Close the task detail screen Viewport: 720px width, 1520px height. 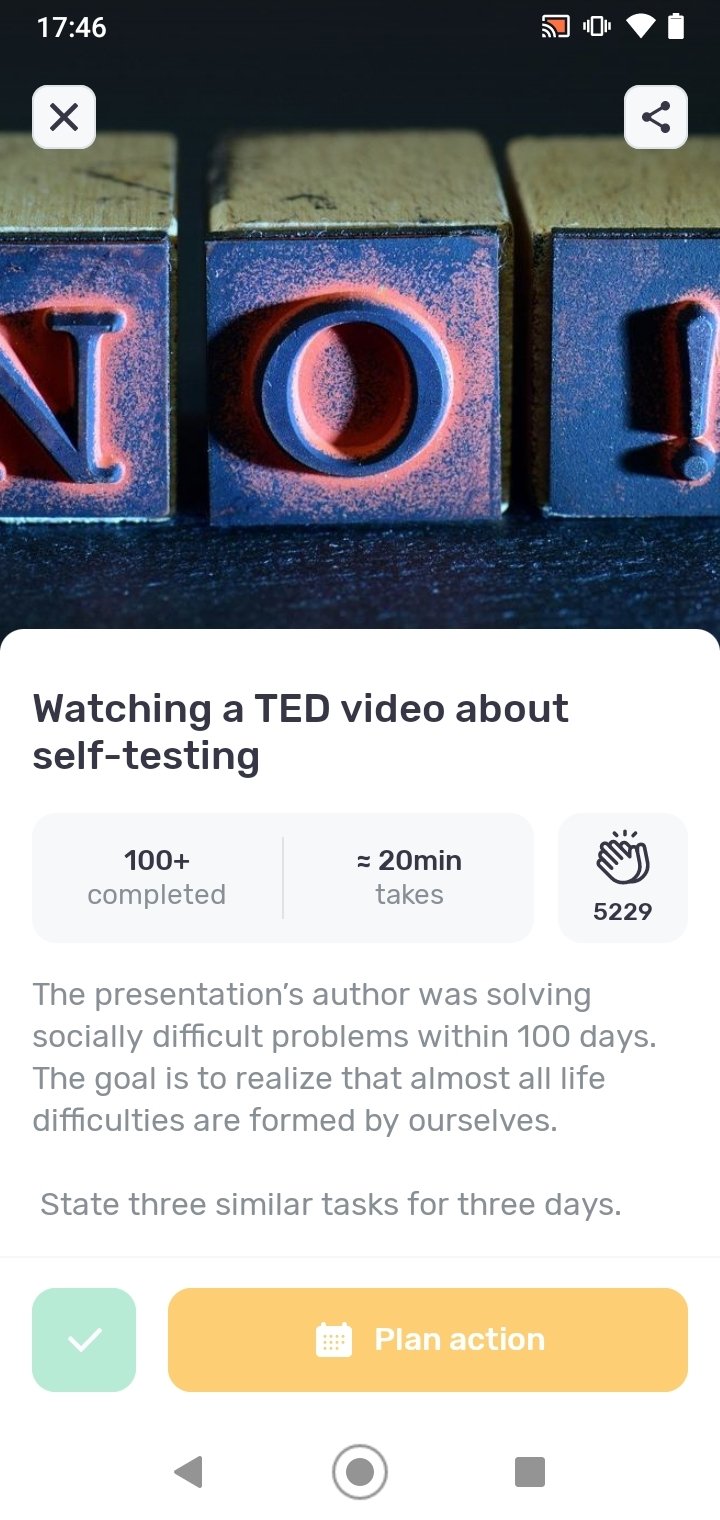64,118
